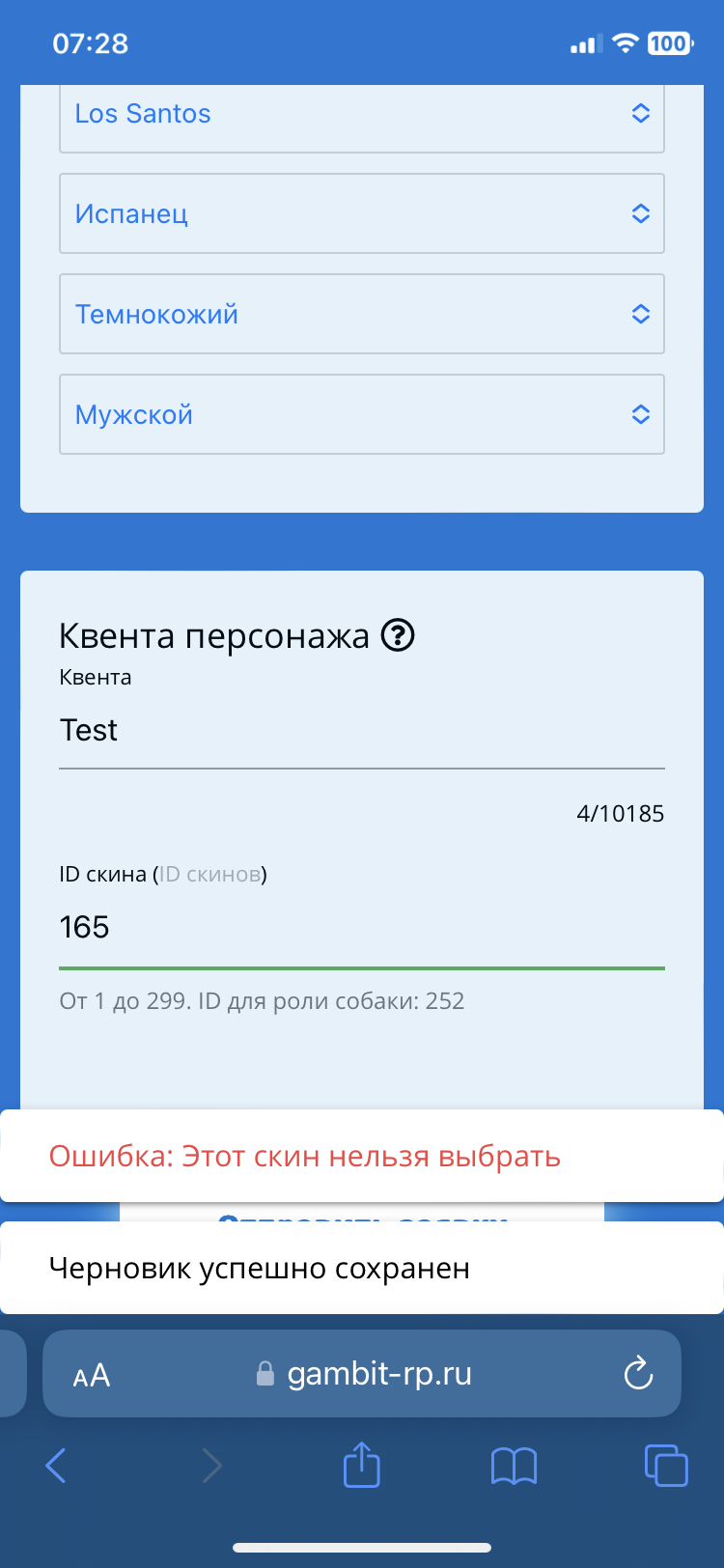Tap the gambit-rp.ru address bar
724x1568 pixels.
tap(365, 1374)
